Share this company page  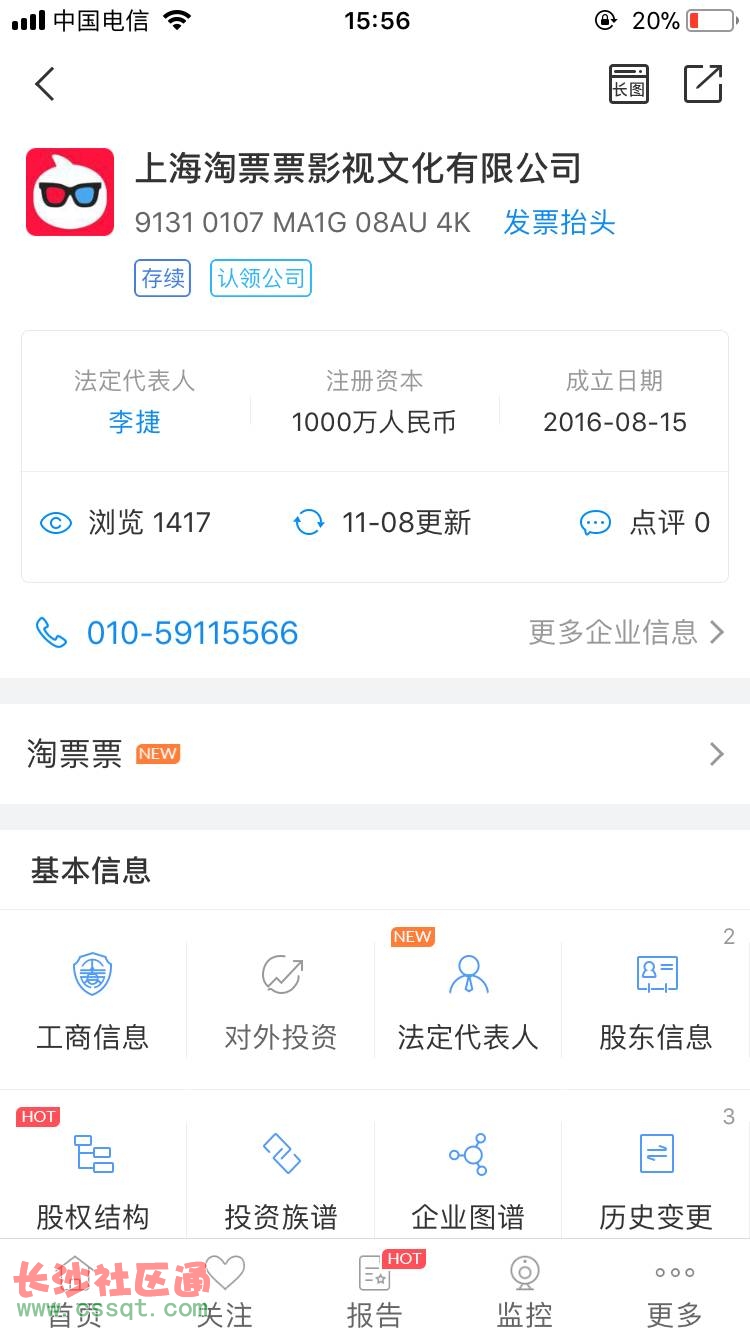703,84
